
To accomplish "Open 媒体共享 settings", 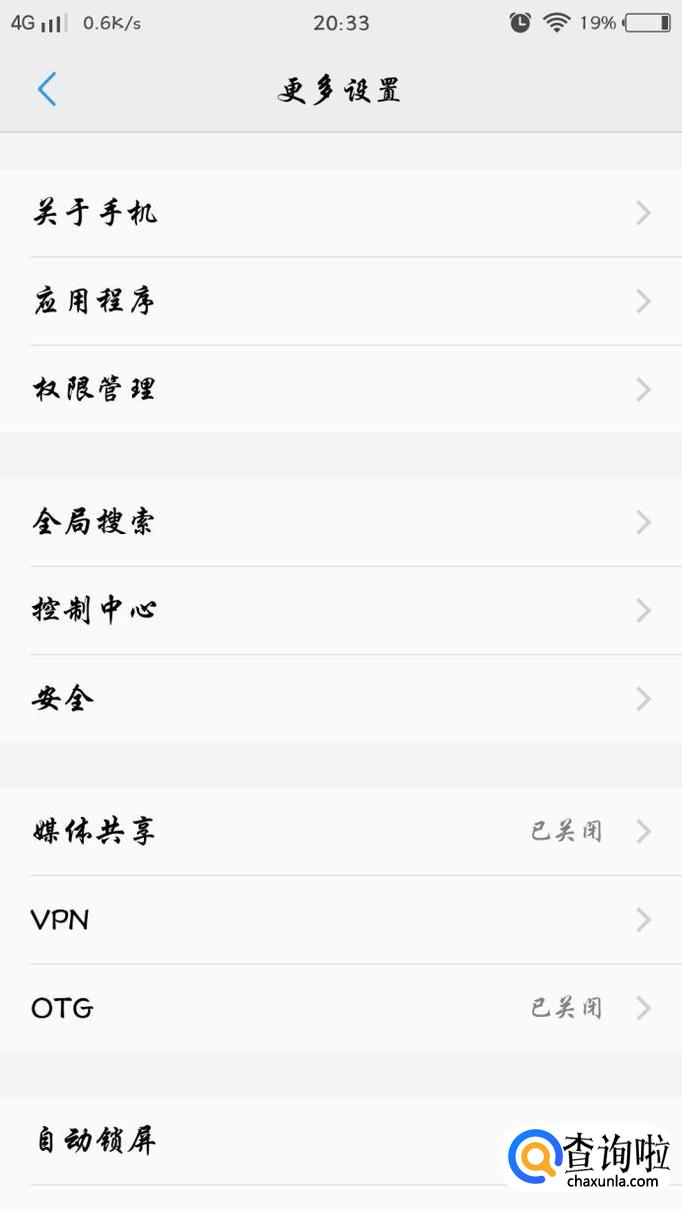I will click(340, 831).
